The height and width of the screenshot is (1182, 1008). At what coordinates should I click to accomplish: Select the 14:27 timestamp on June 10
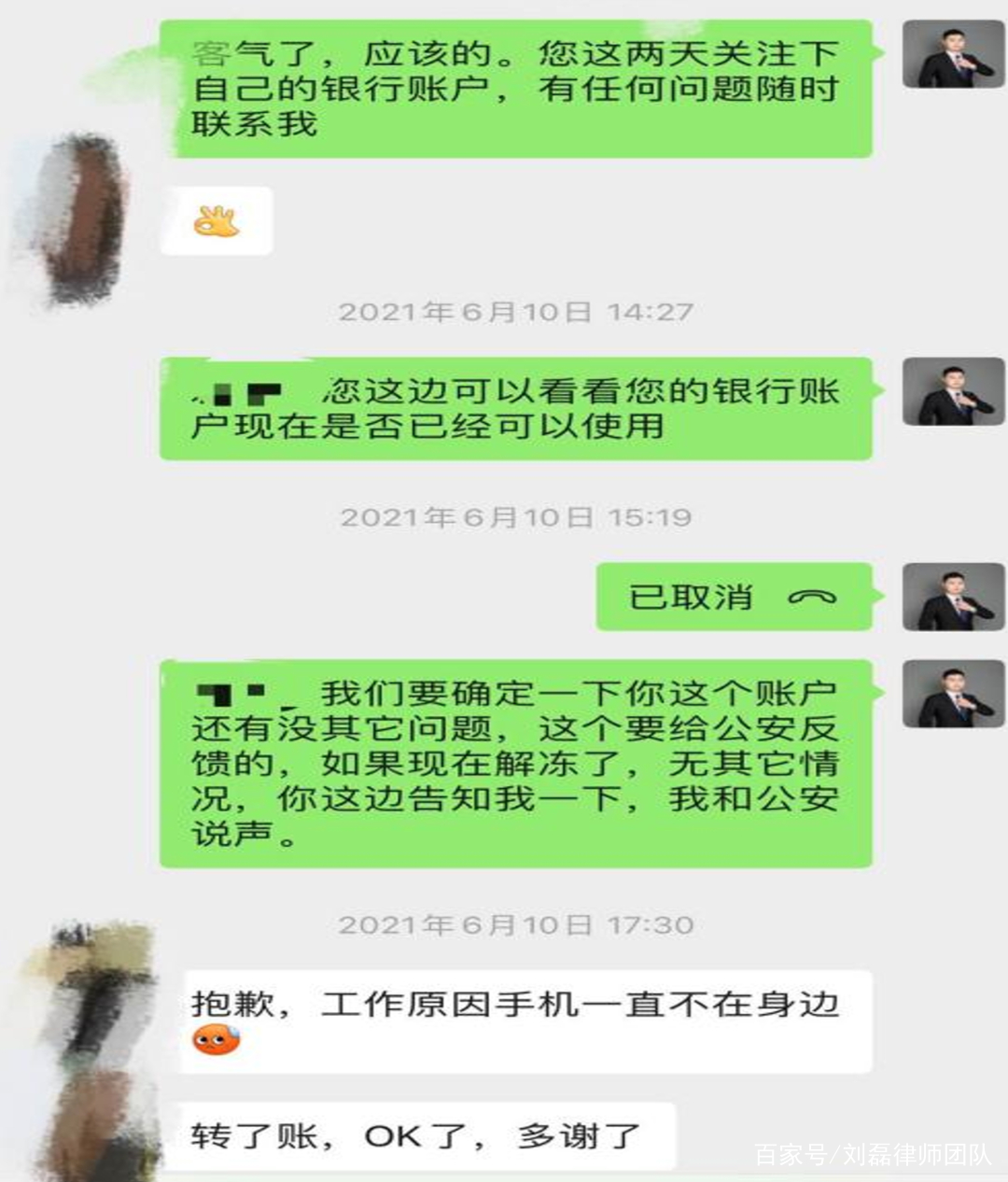tap(511, 312)
